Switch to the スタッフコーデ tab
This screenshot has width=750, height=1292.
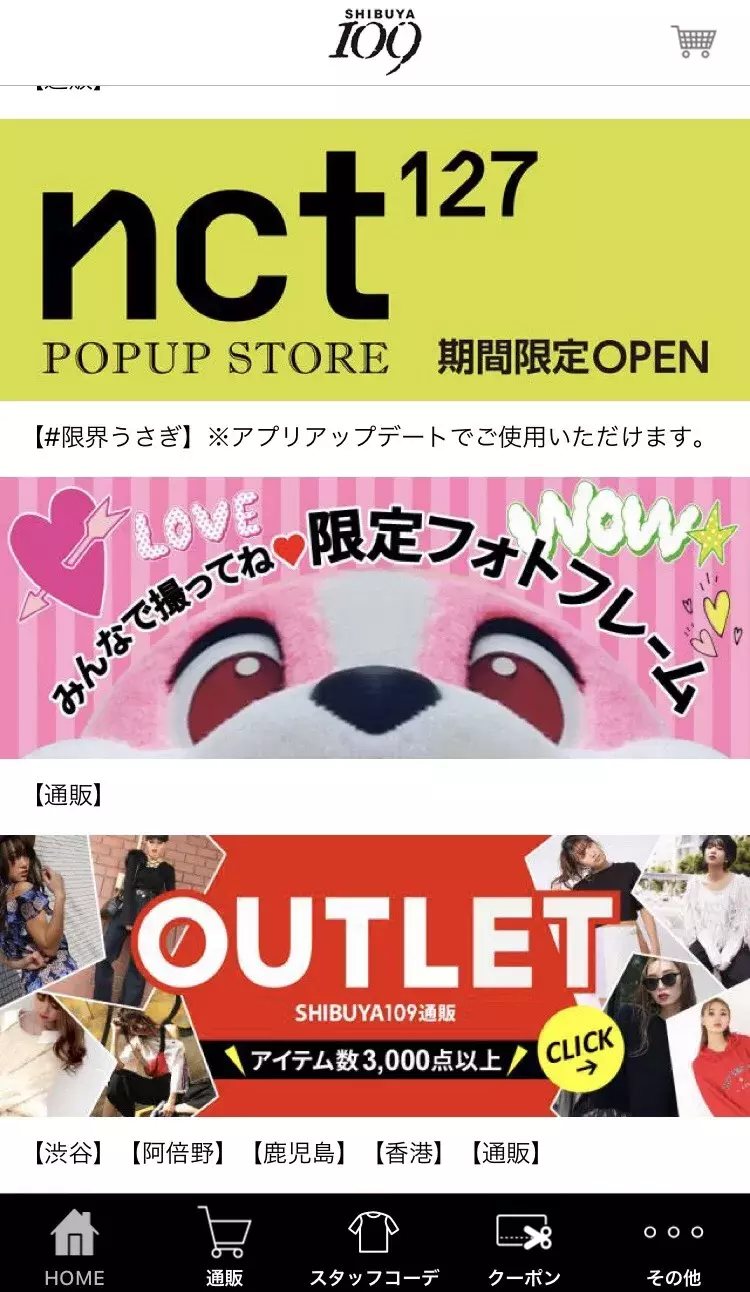point(374,1245)
